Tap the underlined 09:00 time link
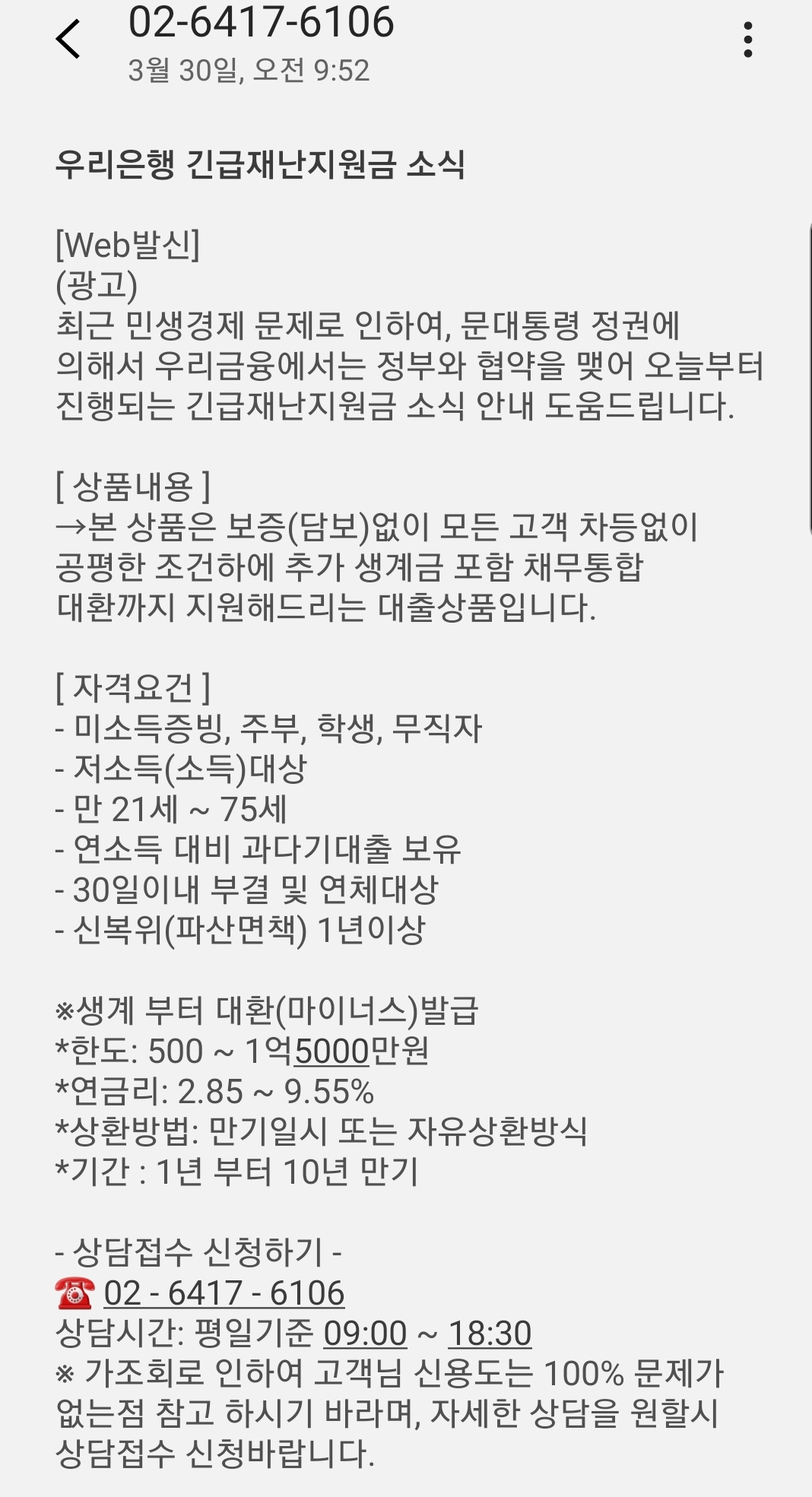Screen dimensions: 812x1497 coord(365,1334)
